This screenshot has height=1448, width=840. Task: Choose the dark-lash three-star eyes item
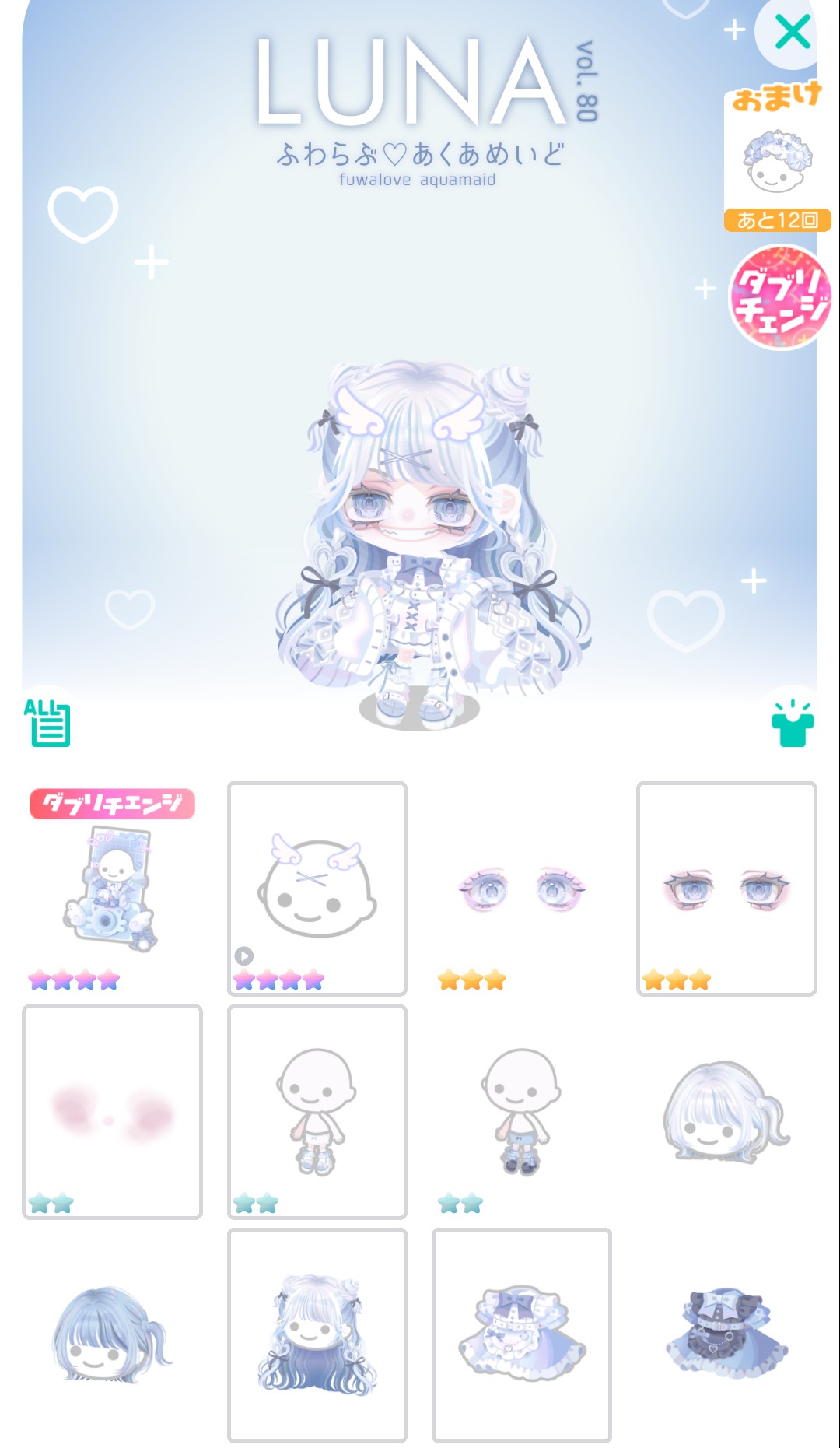[726, 889]
